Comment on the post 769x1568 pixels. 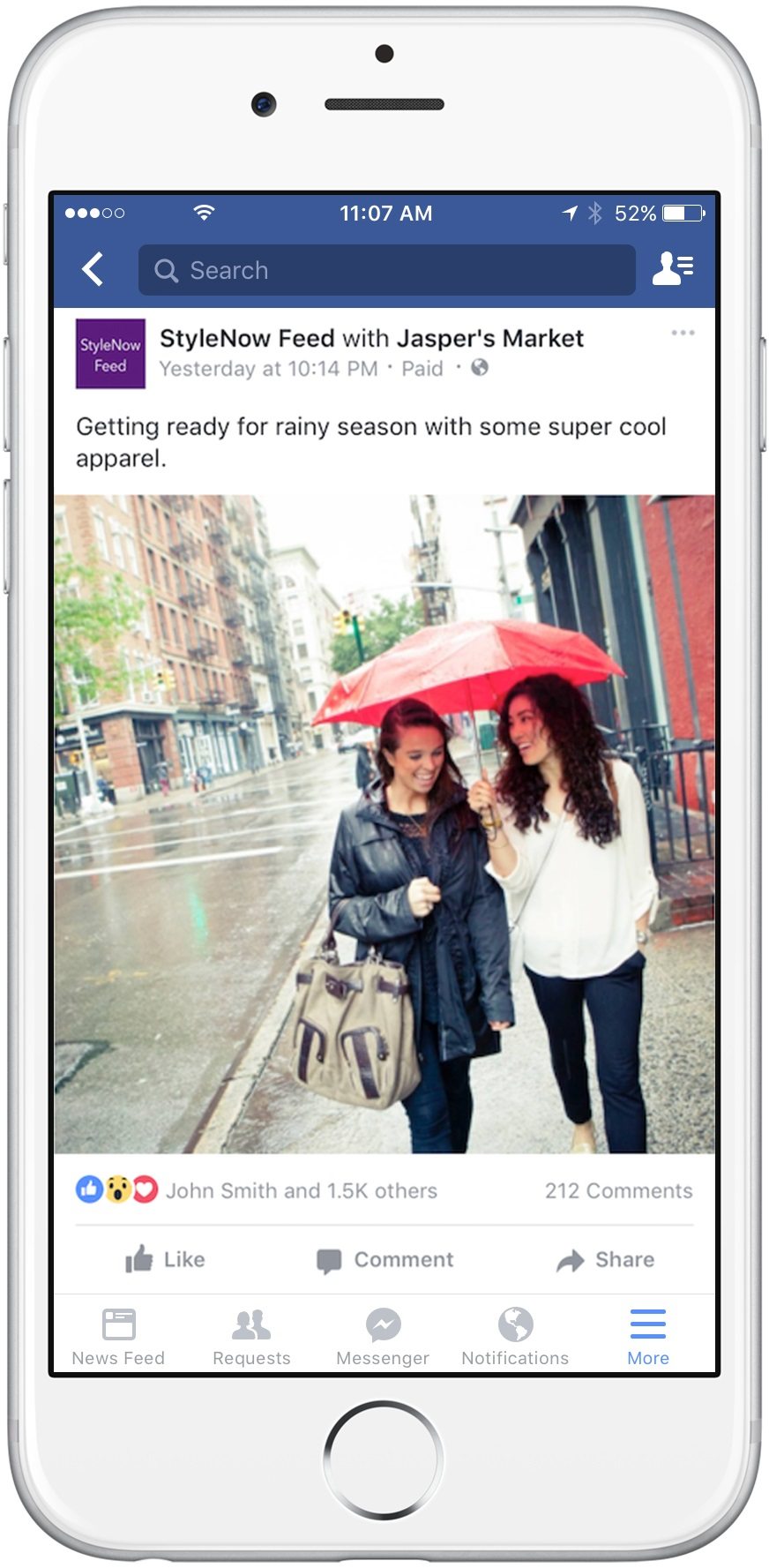tap(384, 1260)
